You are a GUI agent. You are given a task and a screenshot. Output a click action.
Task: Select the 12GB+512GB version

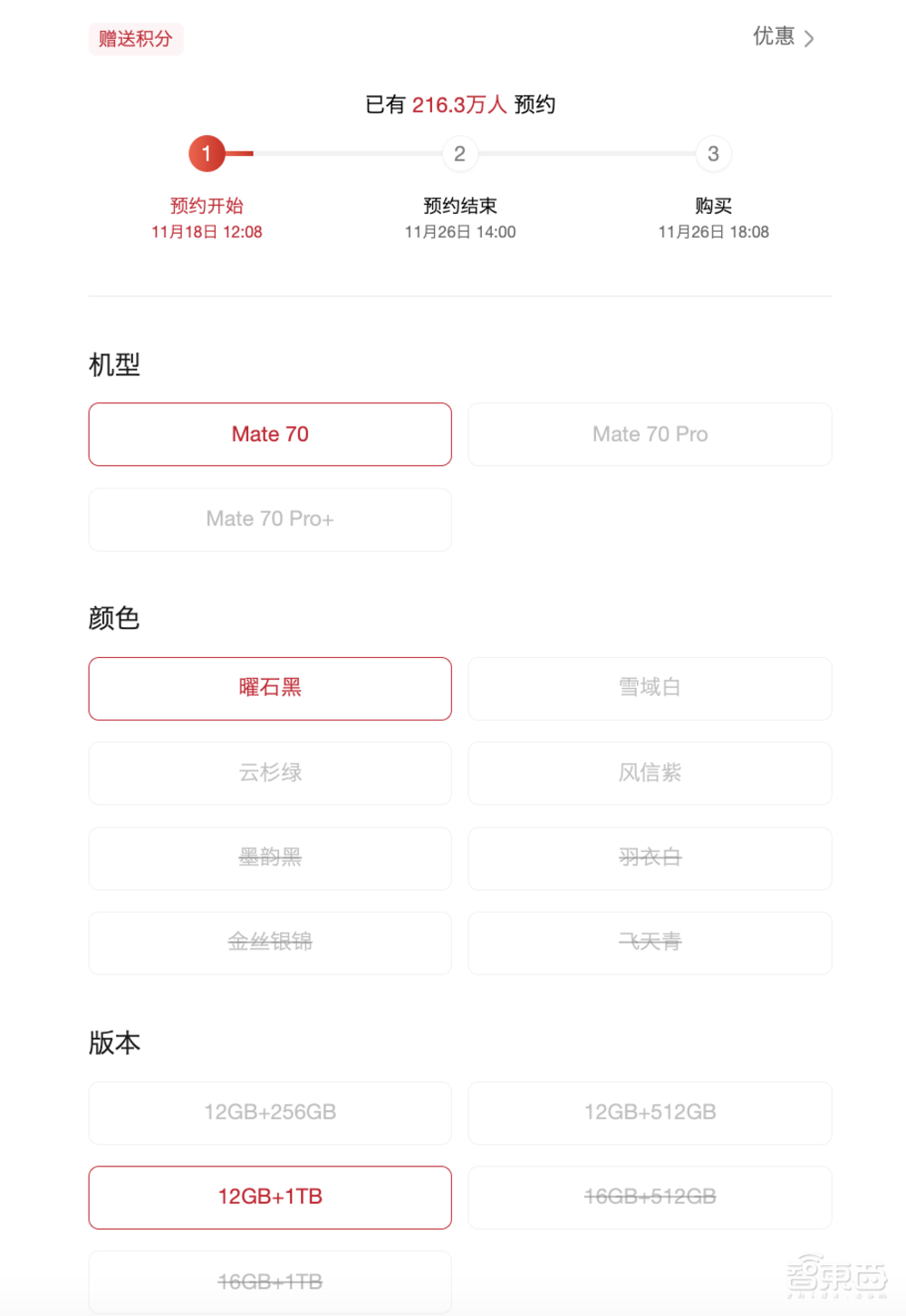[649, 1113]
